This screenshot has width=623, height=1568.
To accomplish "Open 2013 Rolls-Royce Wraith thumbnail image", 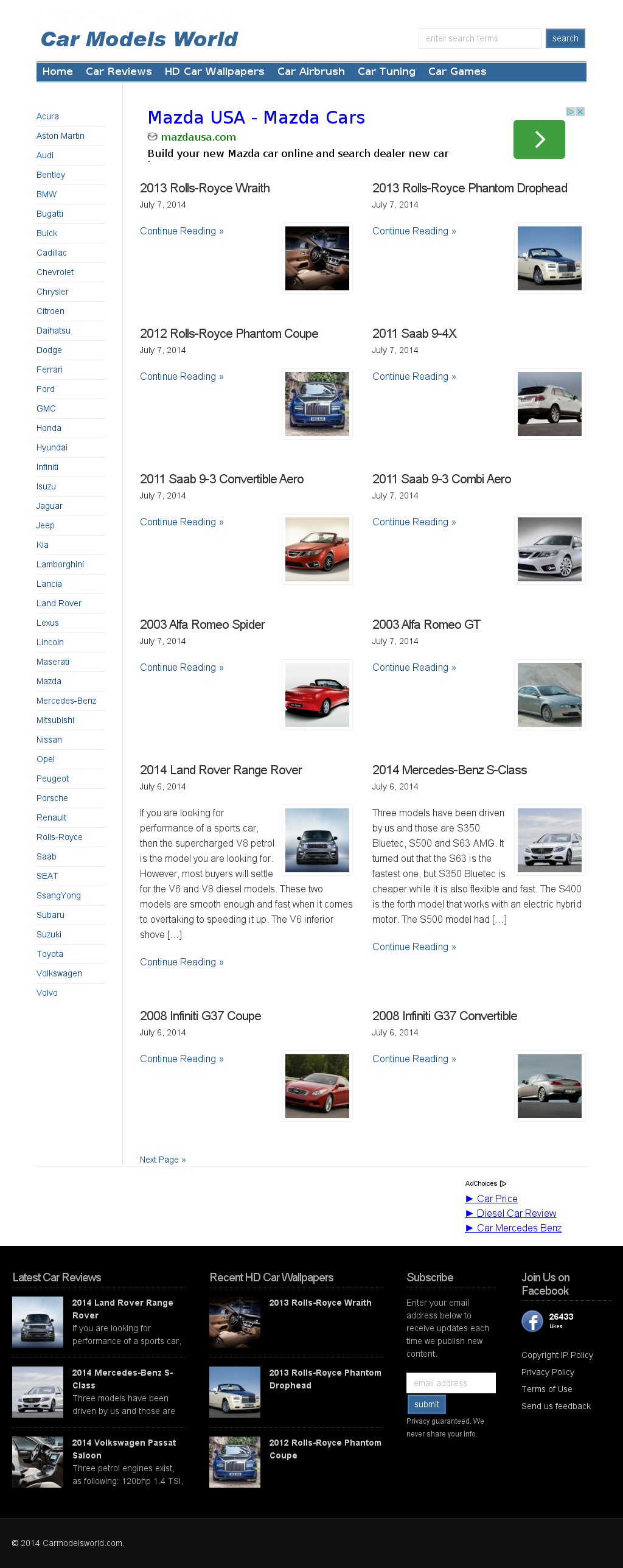I will pos(318,258).
